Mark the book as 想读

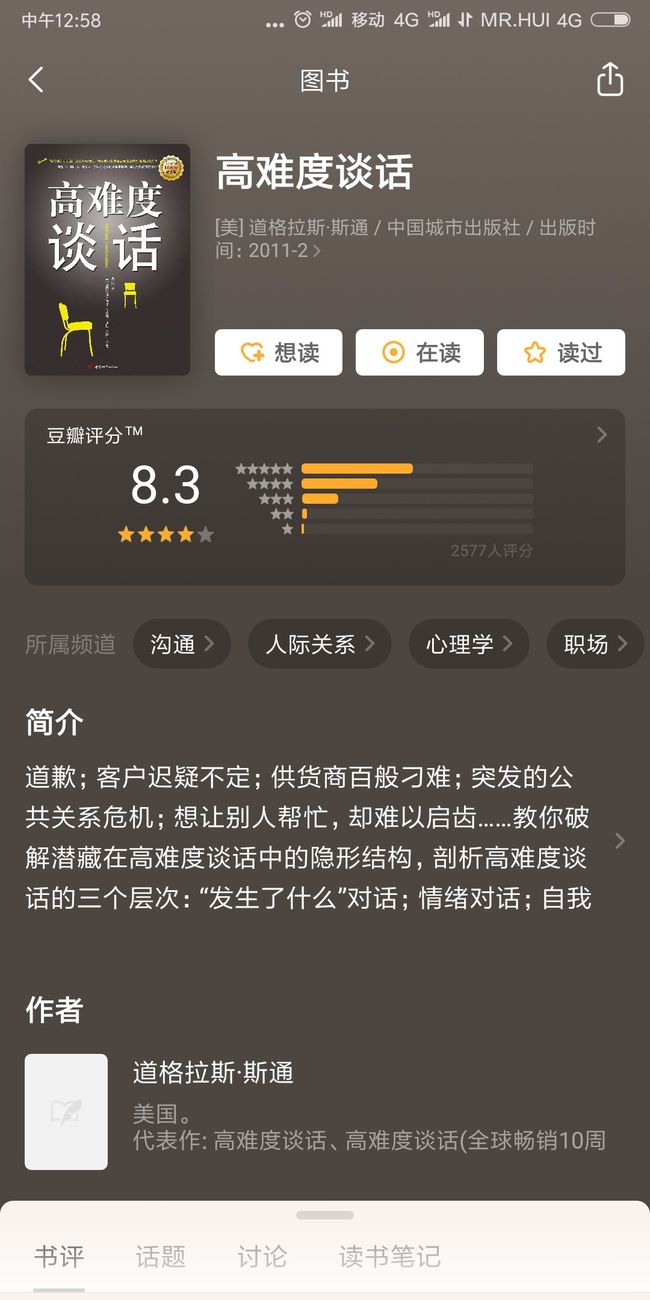pos(279,352)
